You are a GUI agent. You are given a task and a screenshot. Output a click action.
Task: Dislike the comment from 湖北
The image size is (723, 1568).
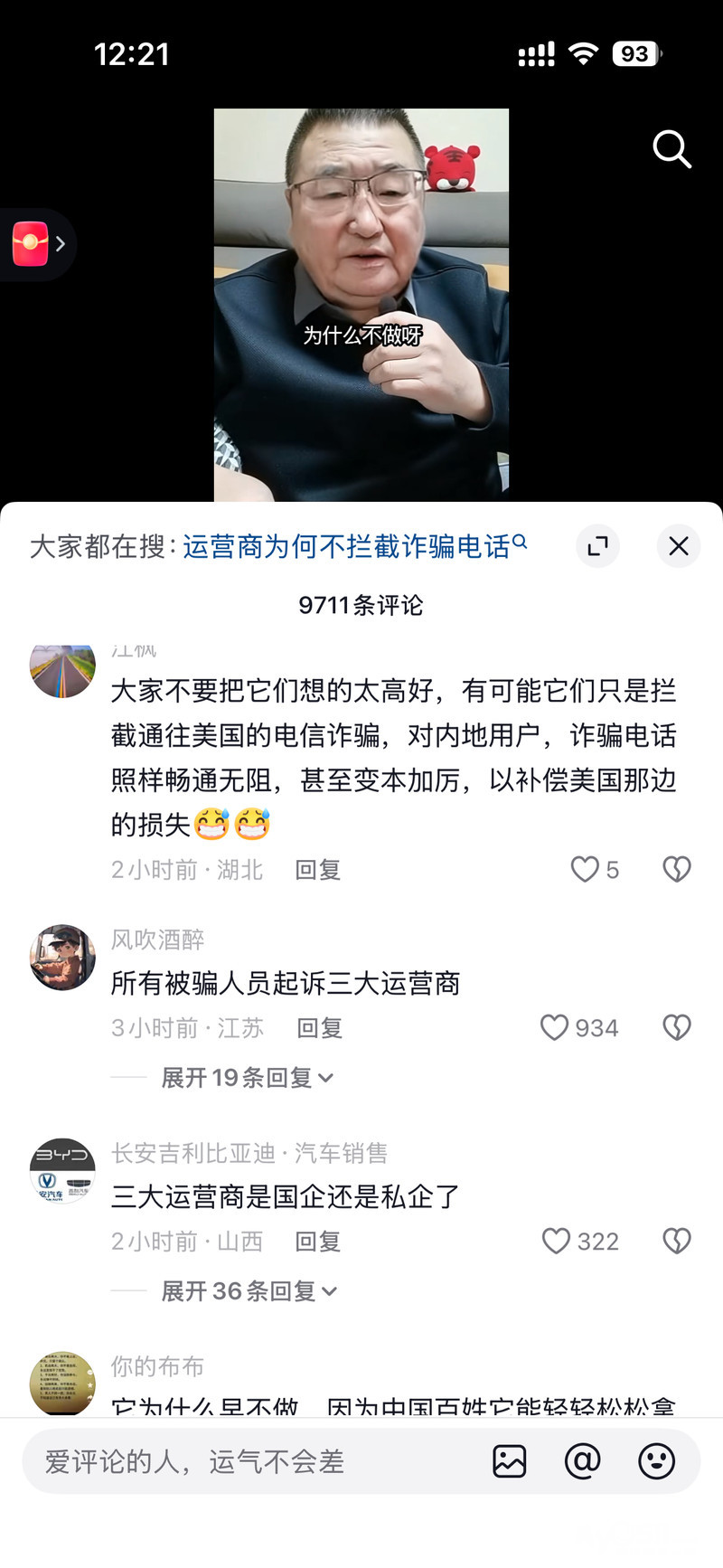coord(676,869)
